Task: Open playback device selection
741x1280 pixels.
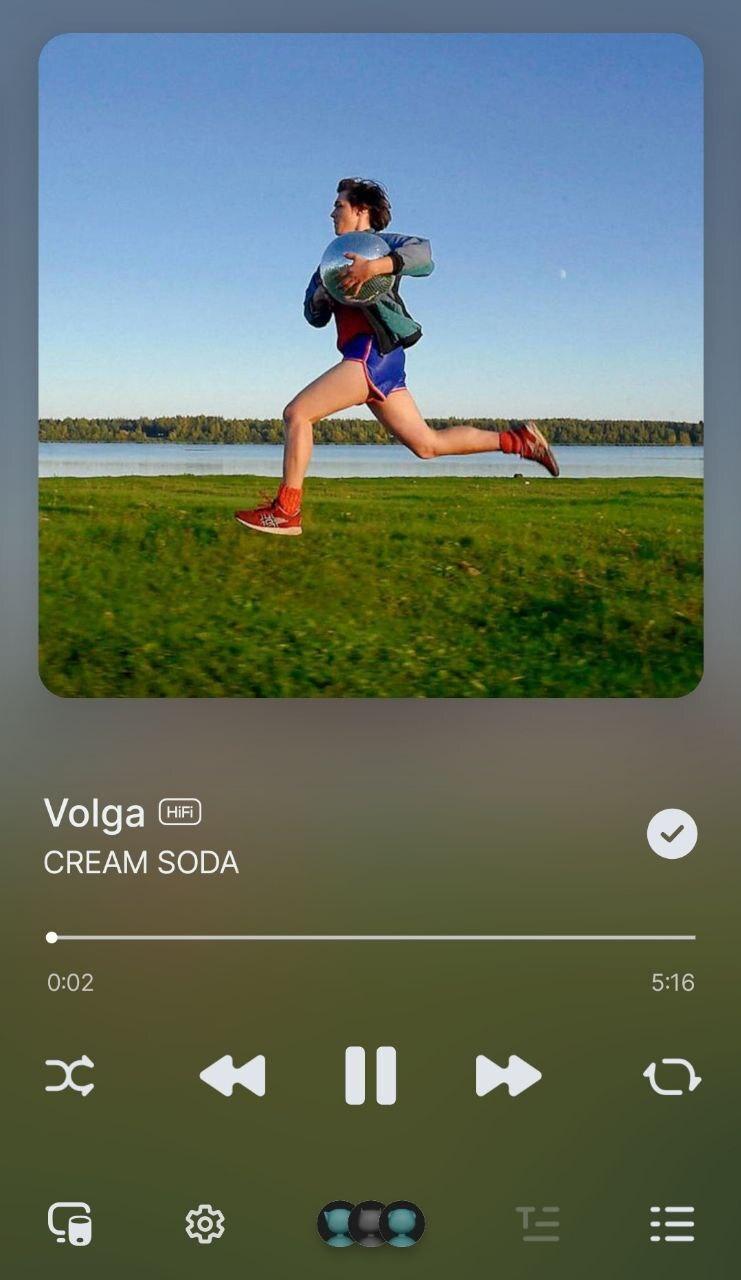Action: [70, 1223]
